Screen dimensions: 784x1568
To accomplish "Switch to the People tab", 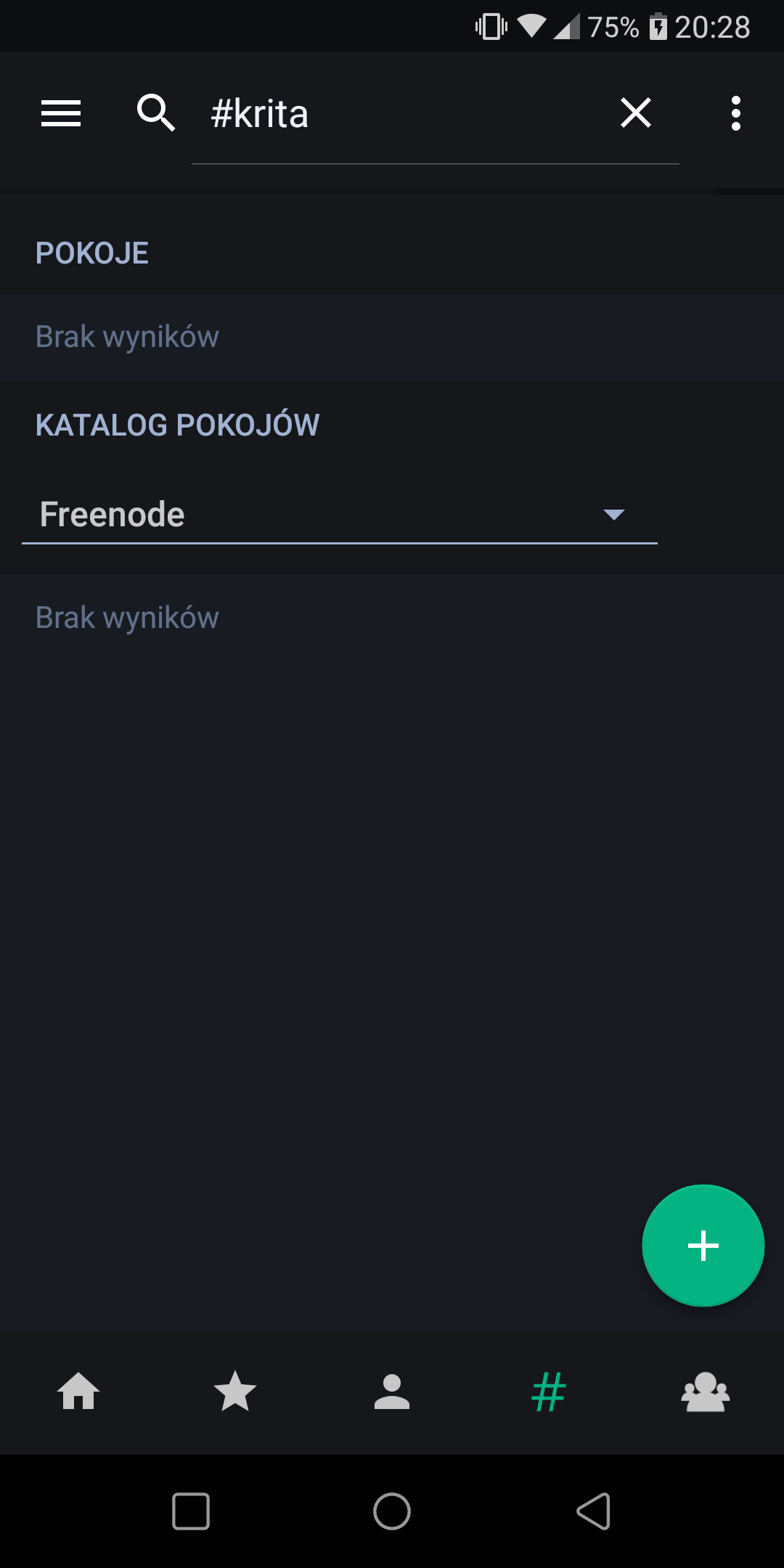I will pos(392,1392).
